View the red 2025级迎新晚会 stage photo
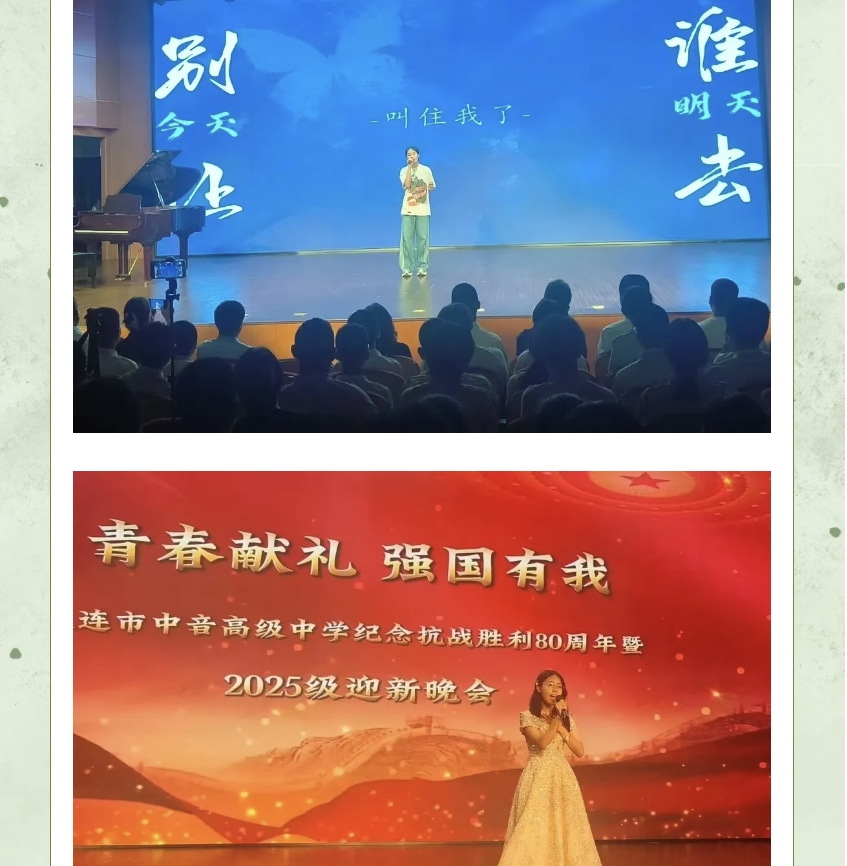847x866 pixels. tap(421, 668)
